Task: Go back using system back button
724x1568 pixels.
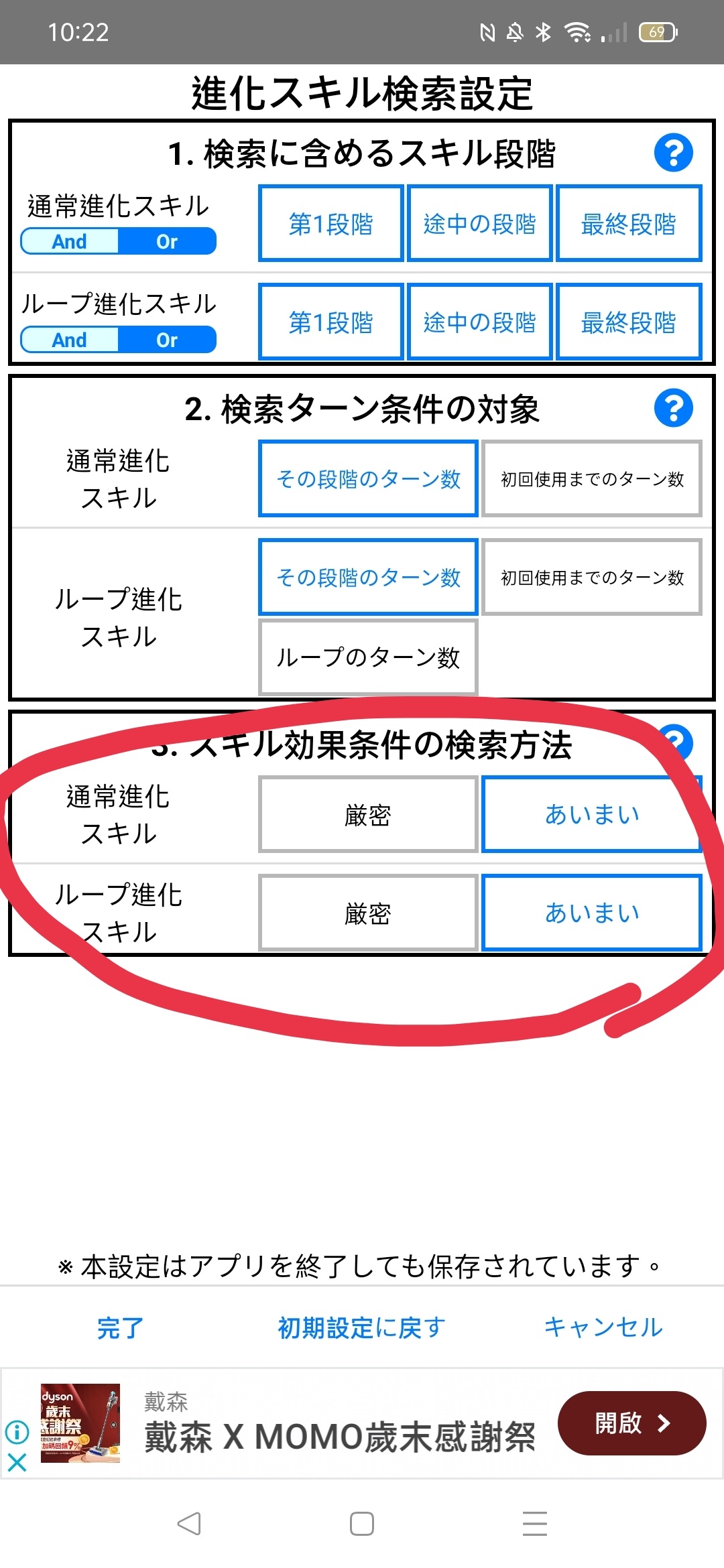Action: [x=189, y=1523]
